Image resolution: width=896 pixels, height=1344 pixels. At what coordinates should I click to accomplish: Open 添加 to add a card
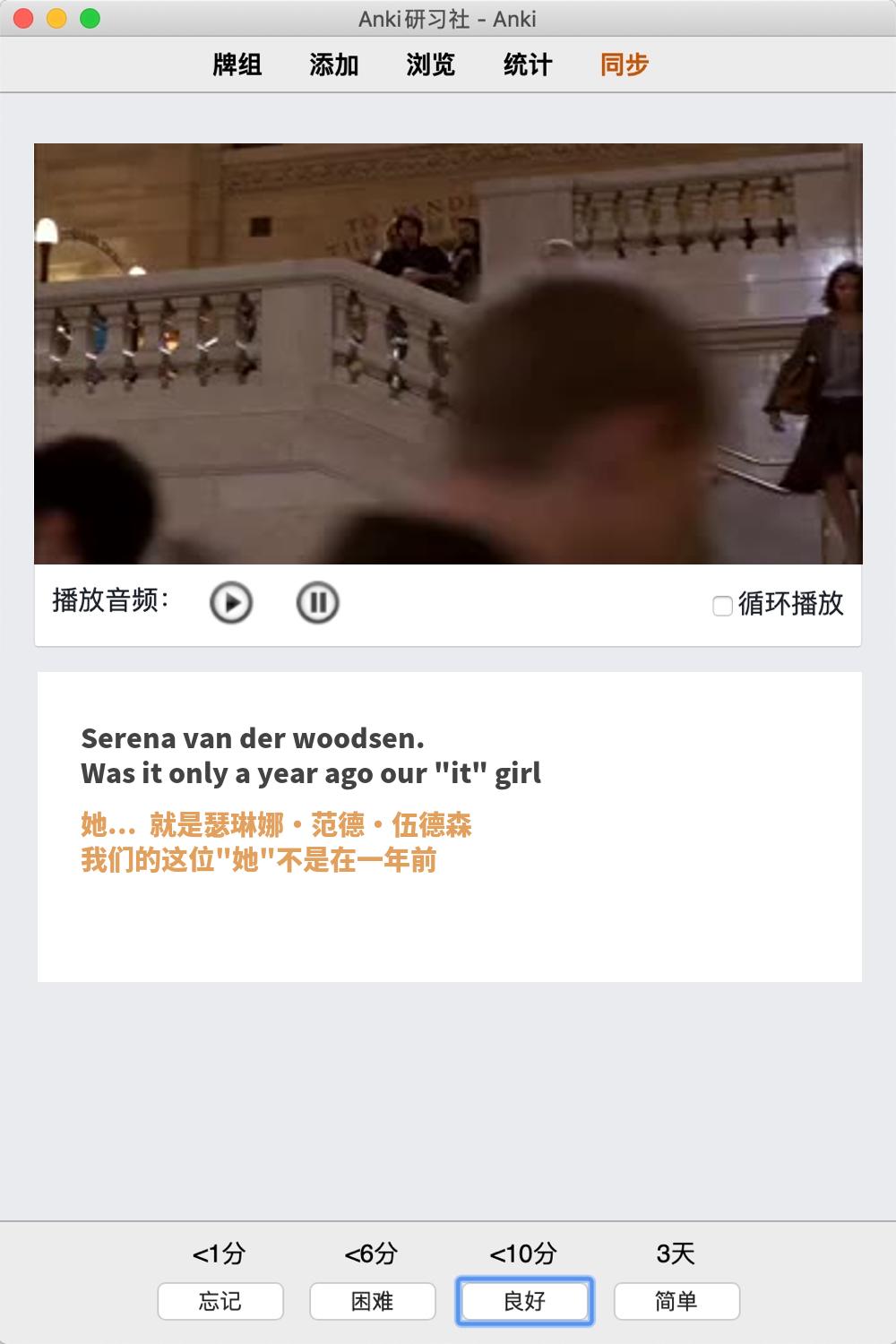[334, 65]
